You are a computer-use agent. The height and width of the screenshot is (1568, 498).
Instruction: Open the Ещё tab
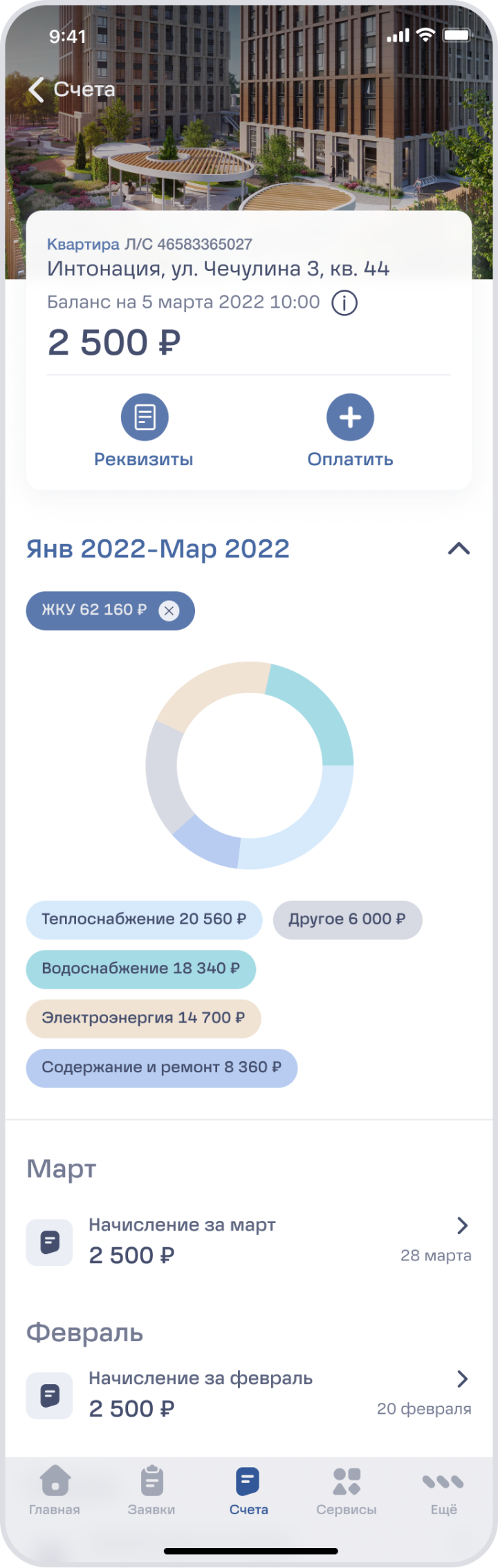(x=443, y=1489)
